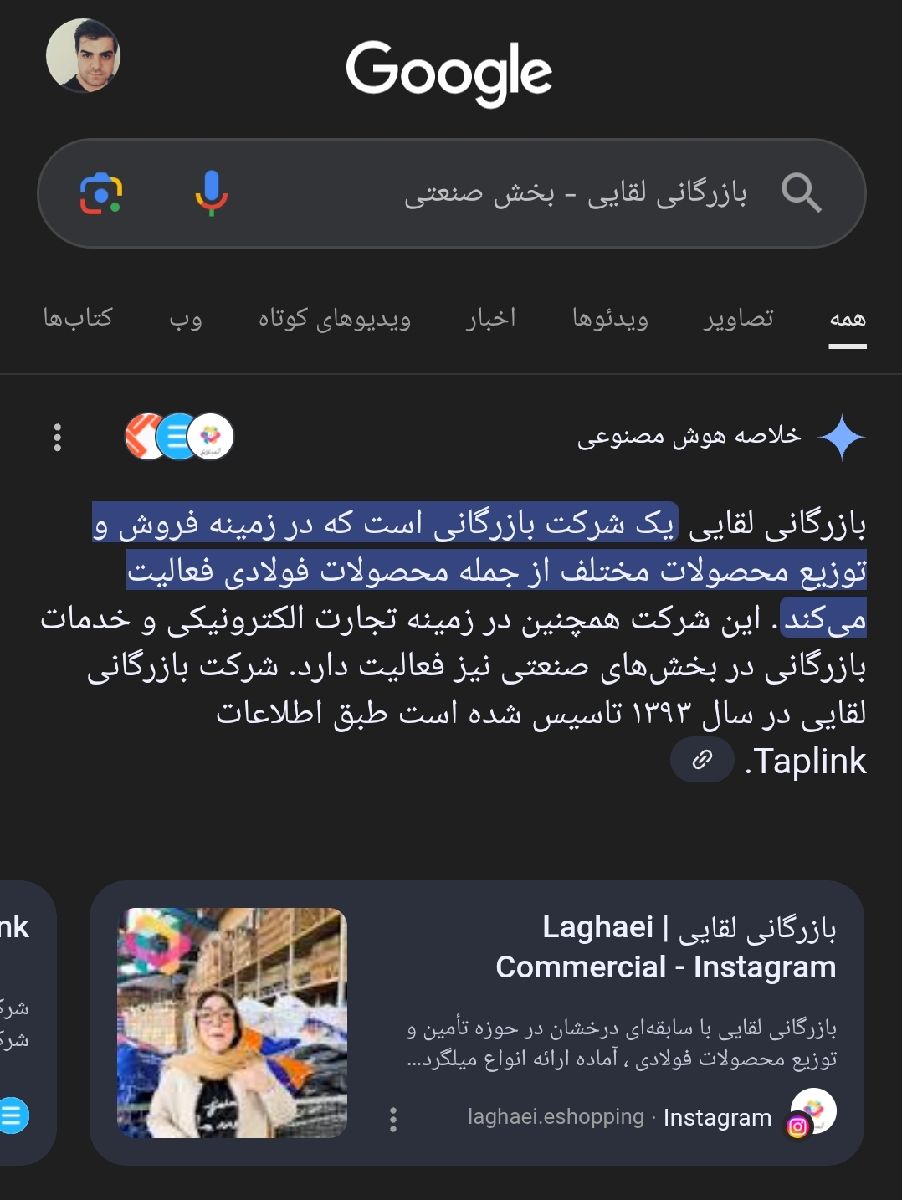Viewport: 902px width, 1200px height.
Task: Switch to the تصاویر (Images) tab
Action: [x=739, y=318]
